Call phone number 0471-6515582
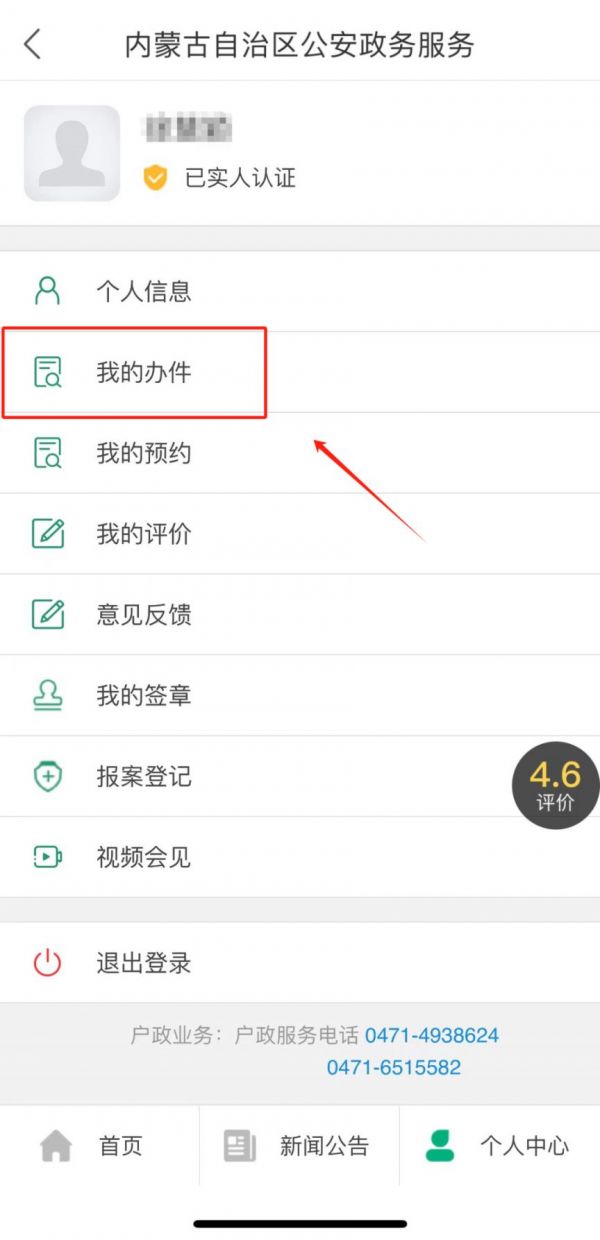Screen dimensions: 600x1240 coord(393,1068)
